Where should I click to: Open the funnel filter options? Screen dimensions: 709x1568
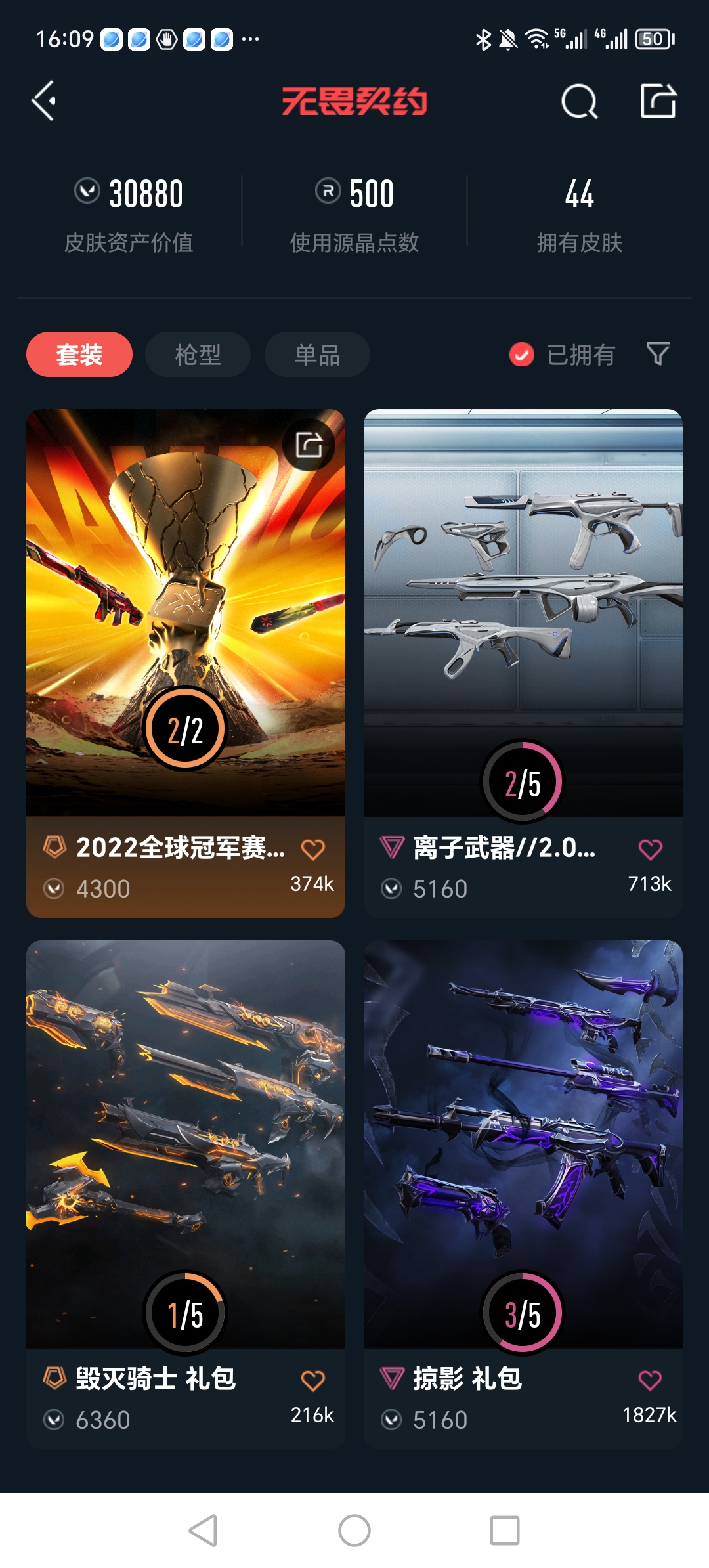pos(658,354)
